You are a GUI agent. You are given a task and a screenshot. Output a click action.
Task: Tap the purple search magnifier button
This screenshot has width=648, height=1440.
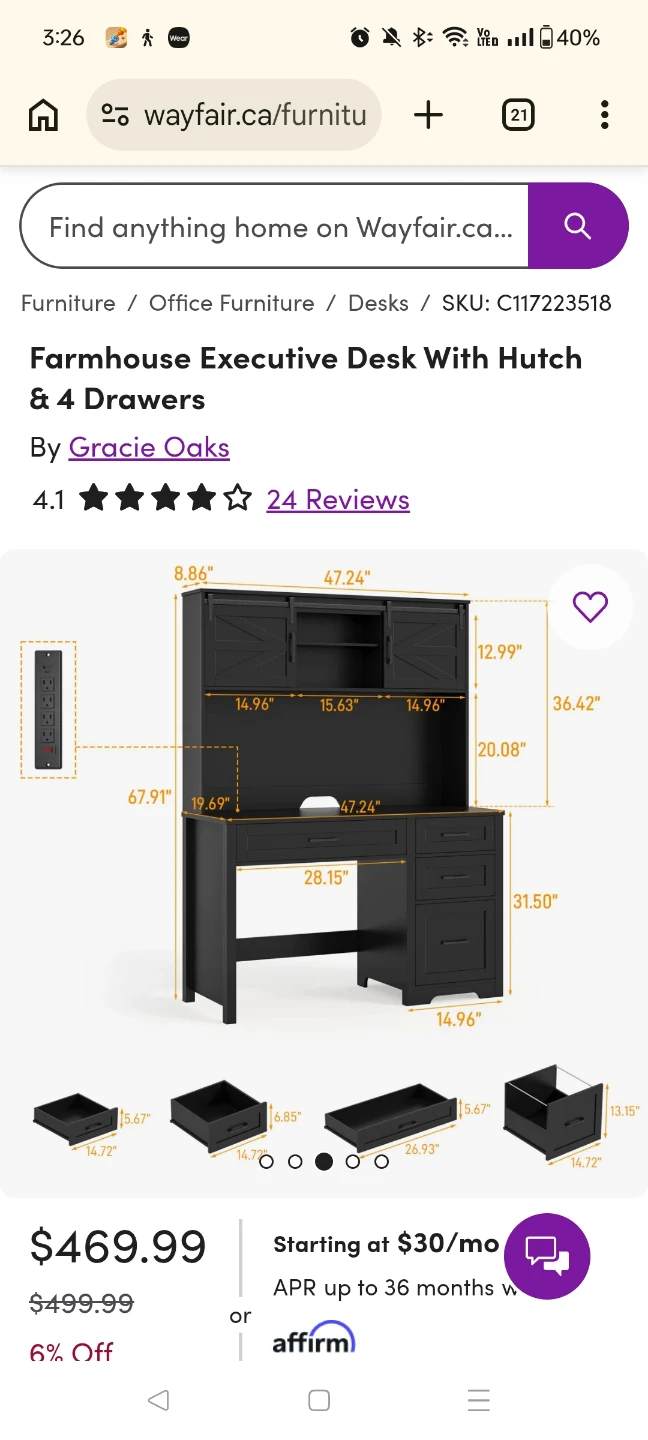pyautogui.click(x=578, y=227)
